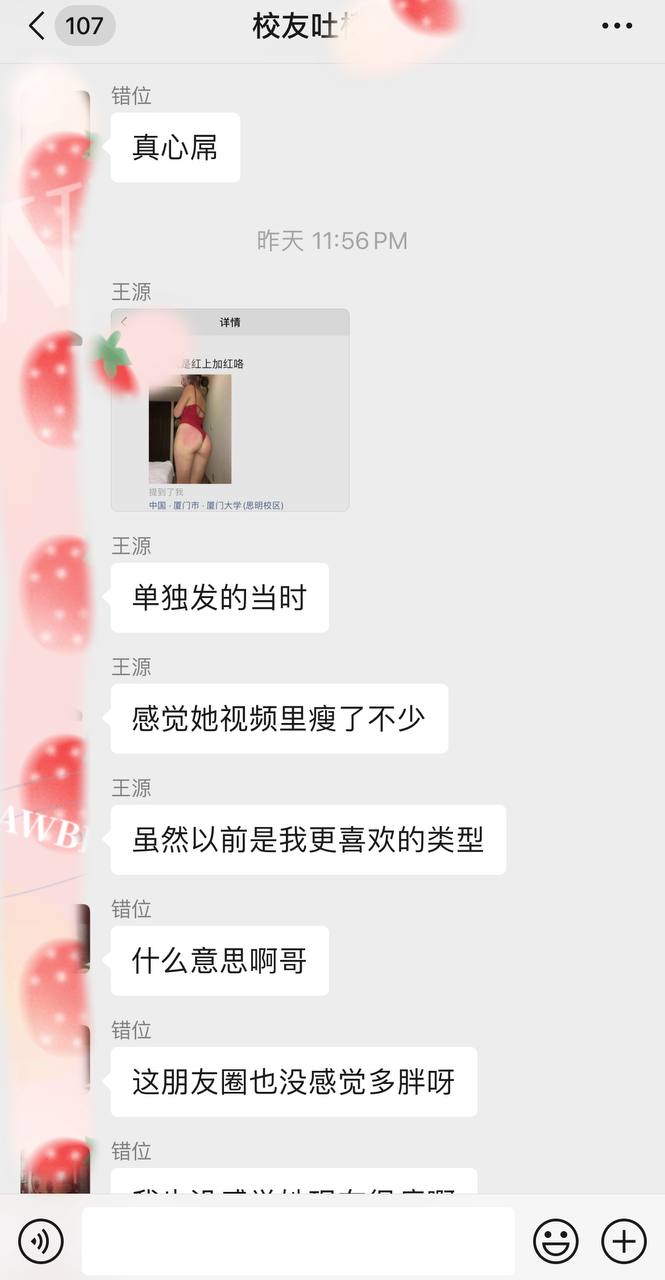Tap the message text field

point(298,1241)
